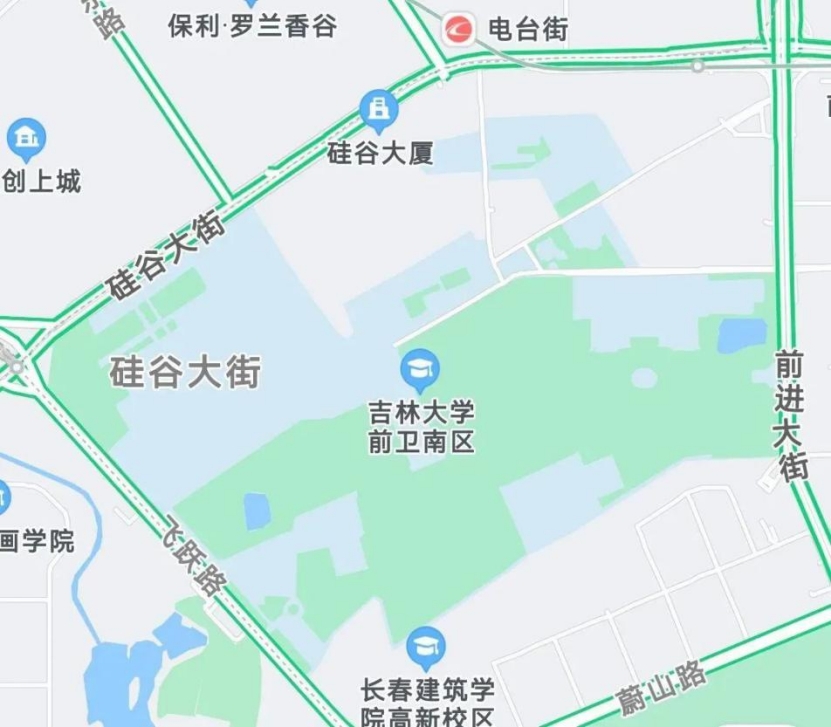Screen dimensions: 831x727
Task: Open the 长春建筑学院高新校区 marker
Action: pos(427,648)
